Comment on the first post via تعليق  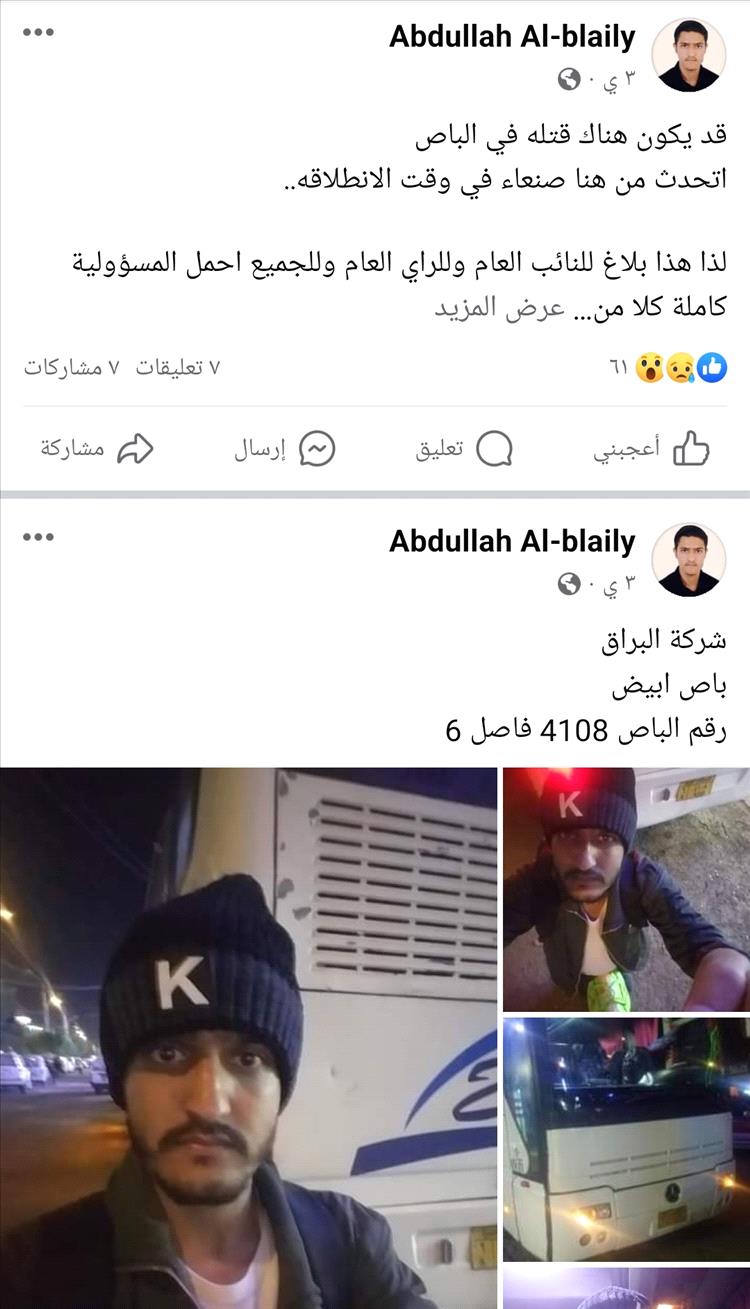(x=464, y=449)
